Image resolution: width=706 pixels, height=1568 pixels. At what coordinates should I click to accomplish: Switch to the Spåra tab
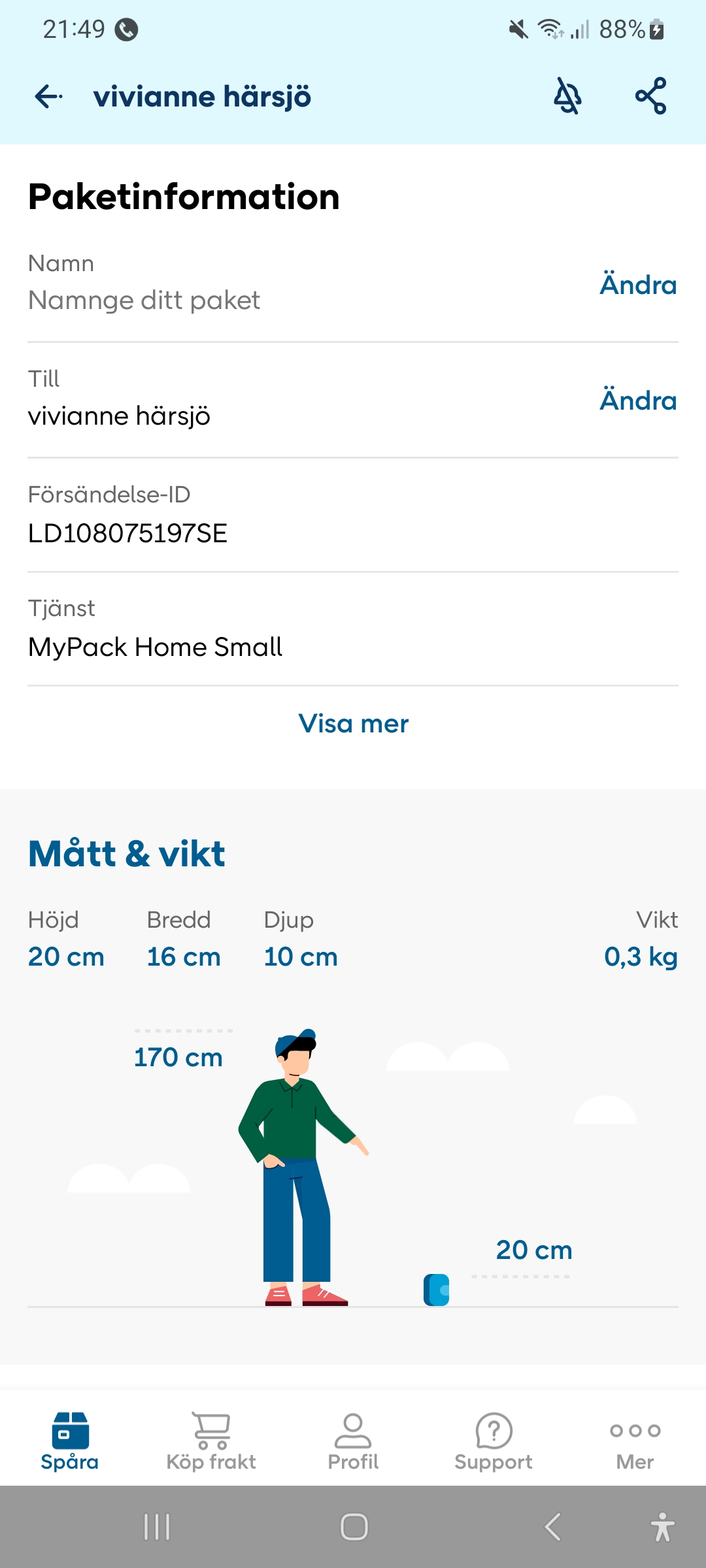pyautogui.click(x=70, y=1441)
